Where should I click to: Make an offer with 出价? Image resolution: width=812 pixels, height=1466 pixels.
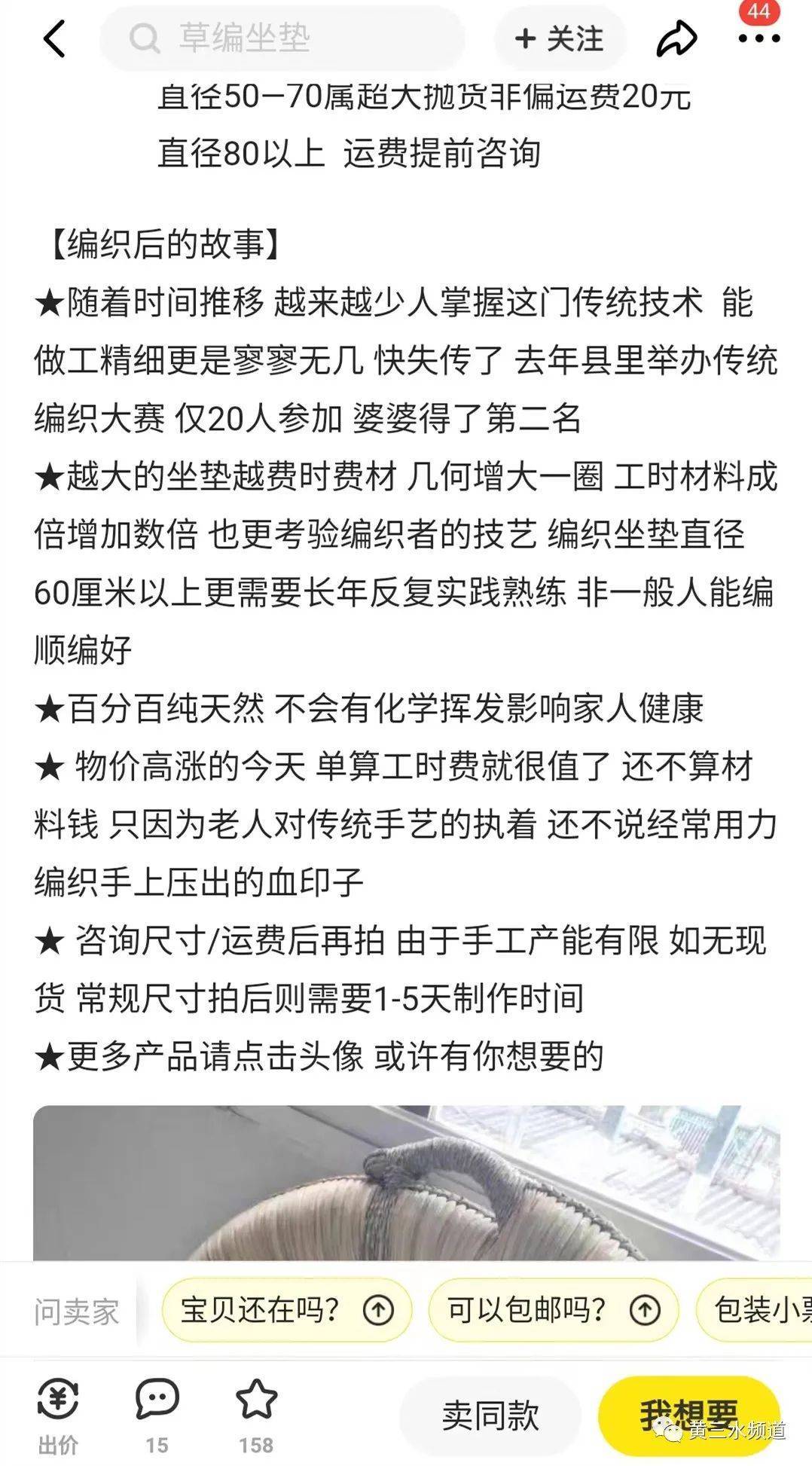58,1415
